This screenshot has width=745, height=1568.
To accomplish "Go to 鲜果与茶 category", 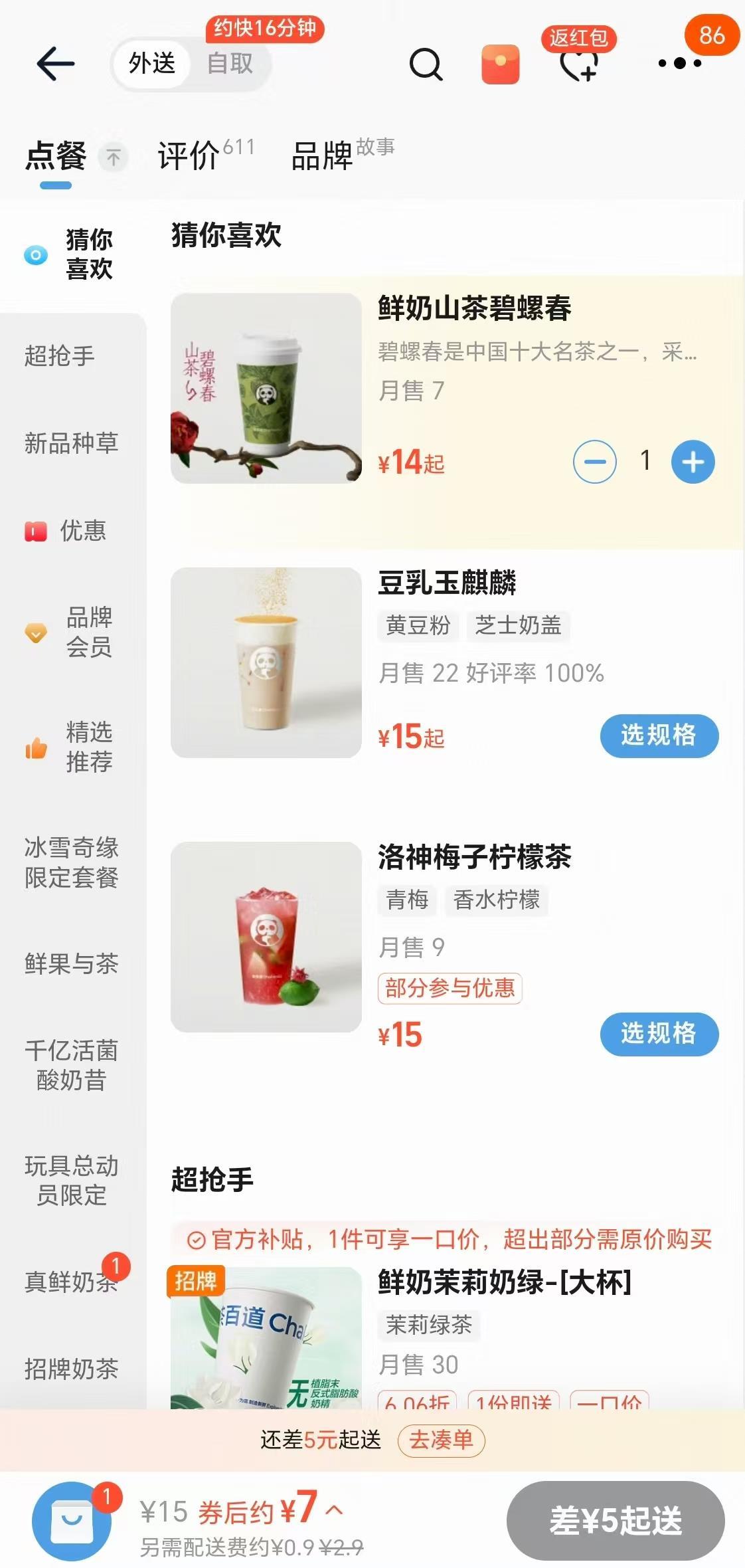I will [71, 963].
